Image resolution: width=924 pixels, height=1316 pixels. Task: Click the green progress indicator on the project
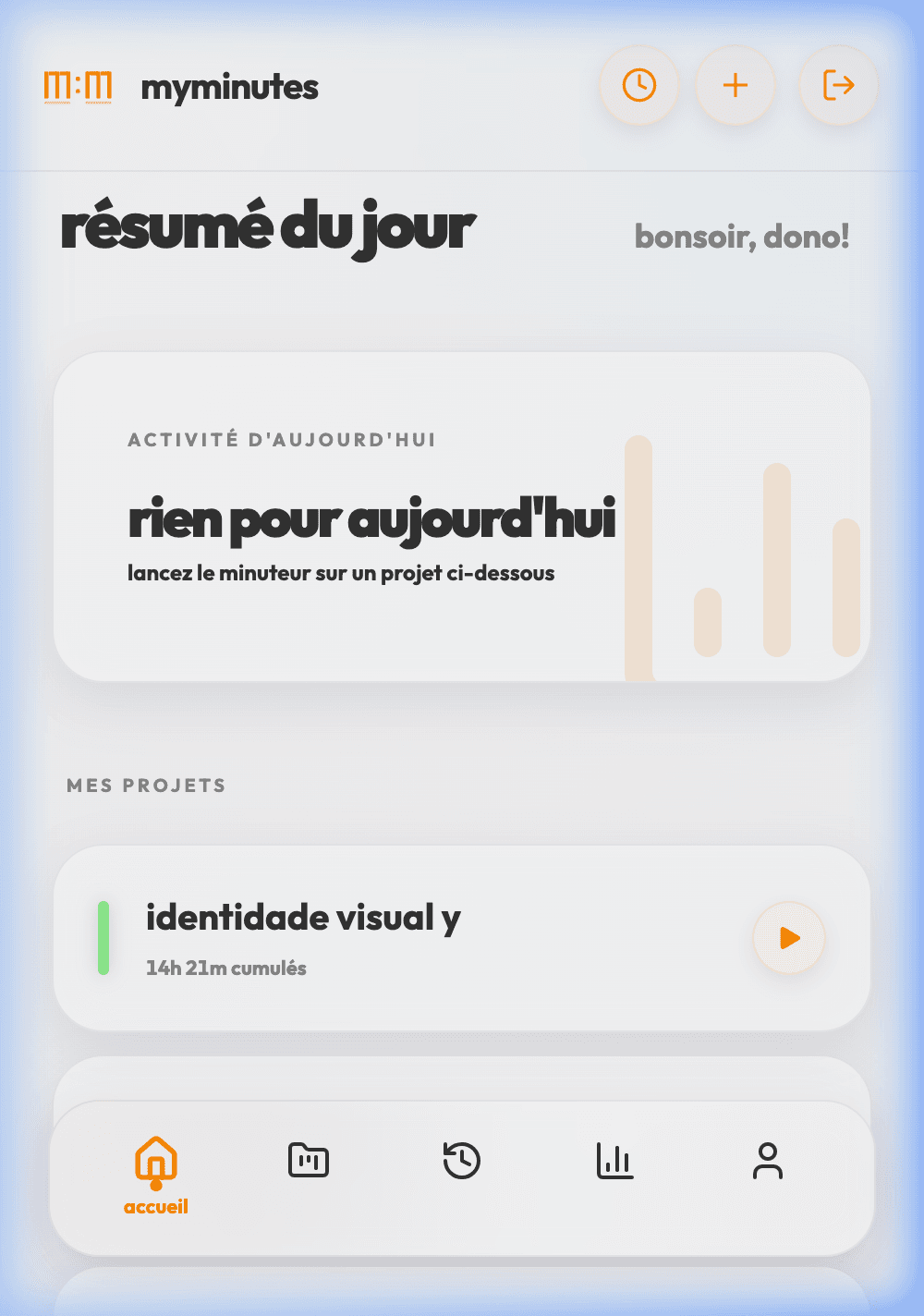pyautogui.click(x=103, y=938)
